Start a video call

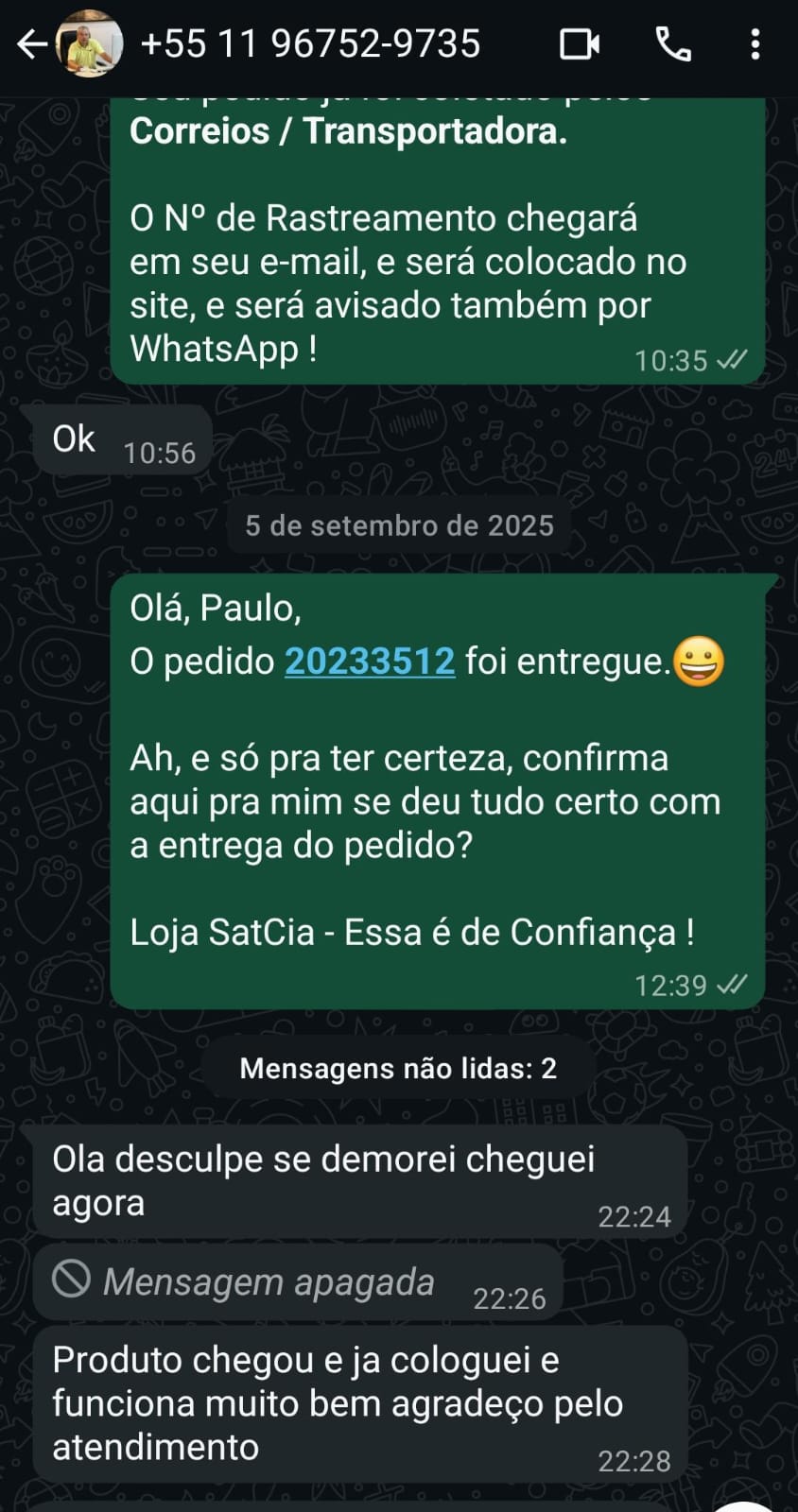pos(580,44)
